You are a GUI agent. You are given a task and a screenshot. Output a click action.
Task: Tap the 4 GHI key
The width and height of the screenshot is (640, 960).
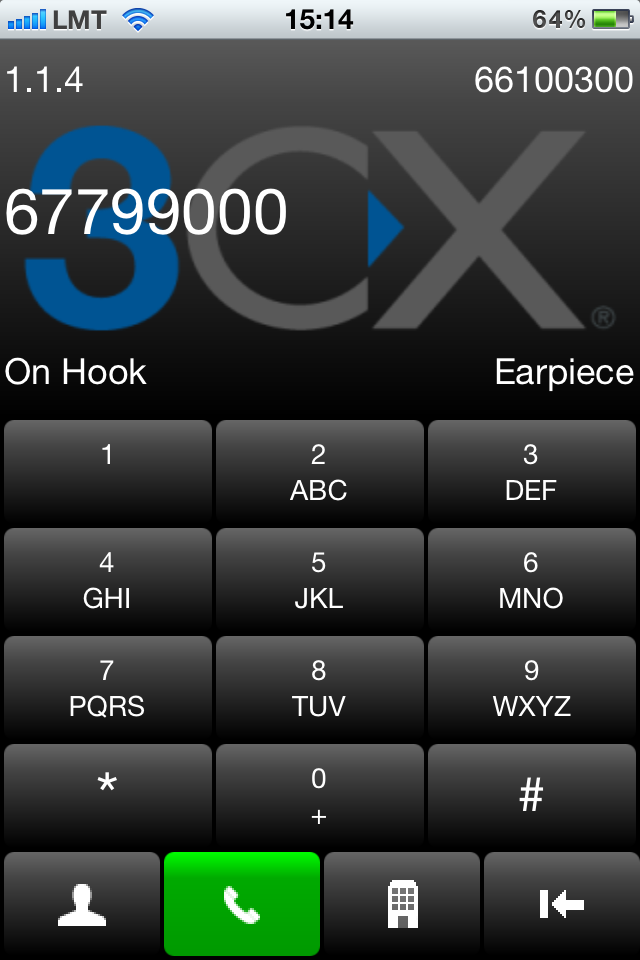click(107, 579)
